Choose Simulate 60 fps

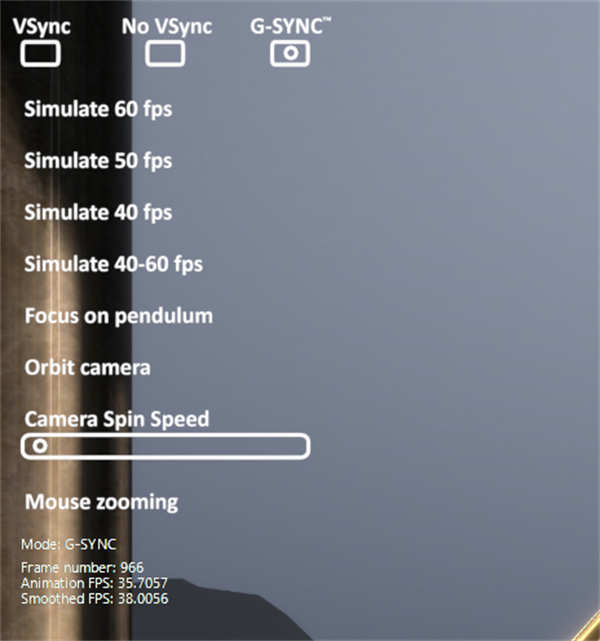coord(98,108)
